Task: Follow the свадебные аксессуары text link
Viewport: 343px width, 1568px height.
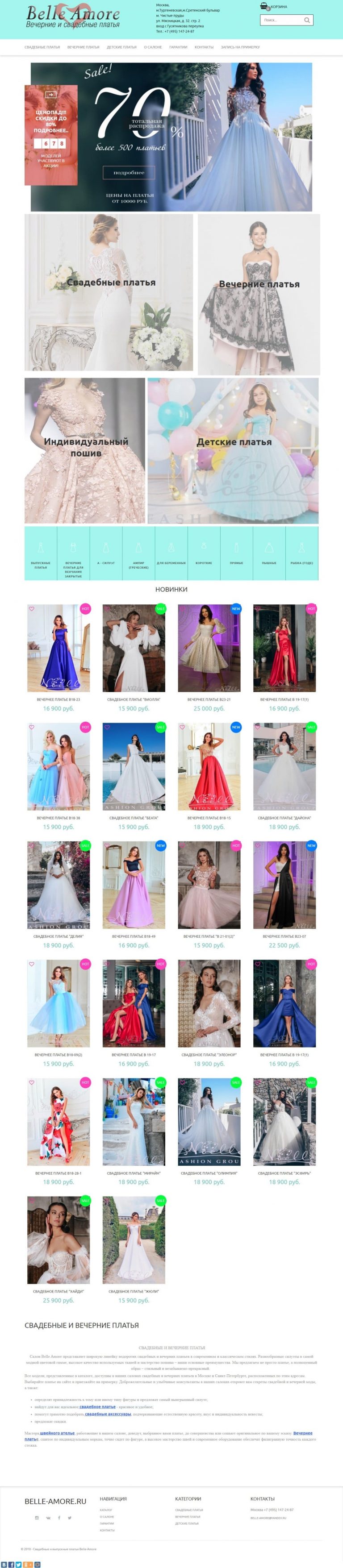Action: tap(108, 1414)
